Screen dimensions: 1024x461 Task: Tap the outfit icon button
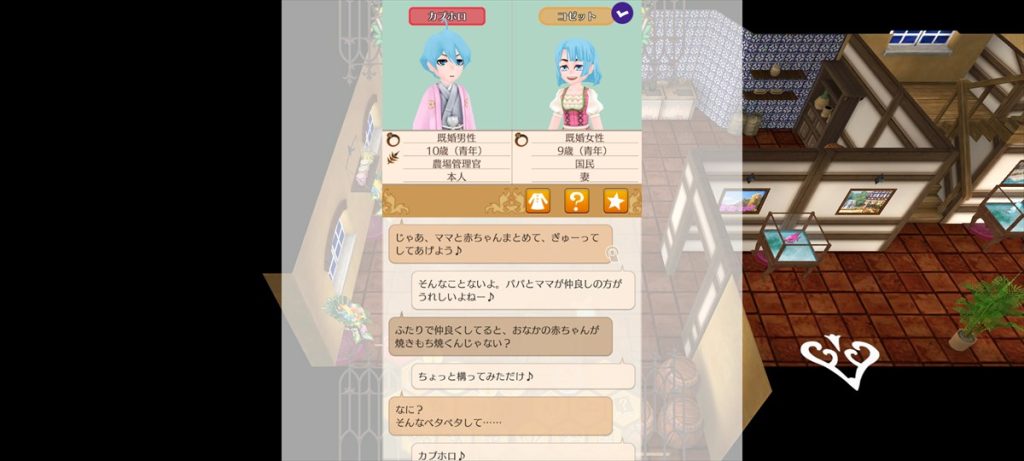(x=538, y=201)
